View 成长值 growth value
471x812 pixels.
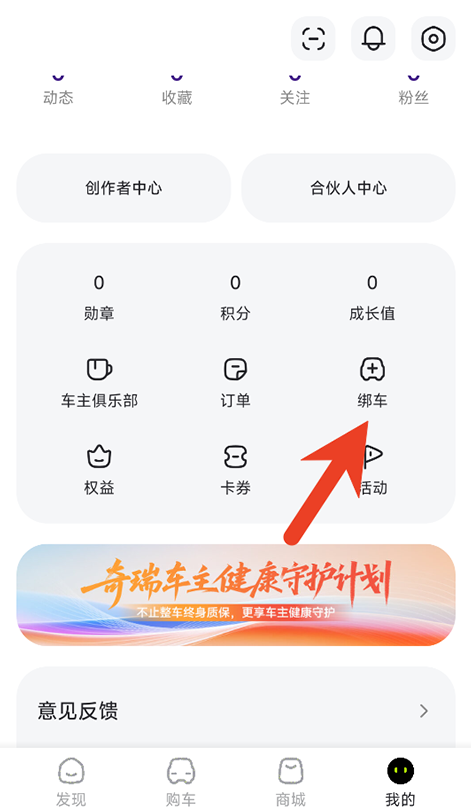click(372, 298)
